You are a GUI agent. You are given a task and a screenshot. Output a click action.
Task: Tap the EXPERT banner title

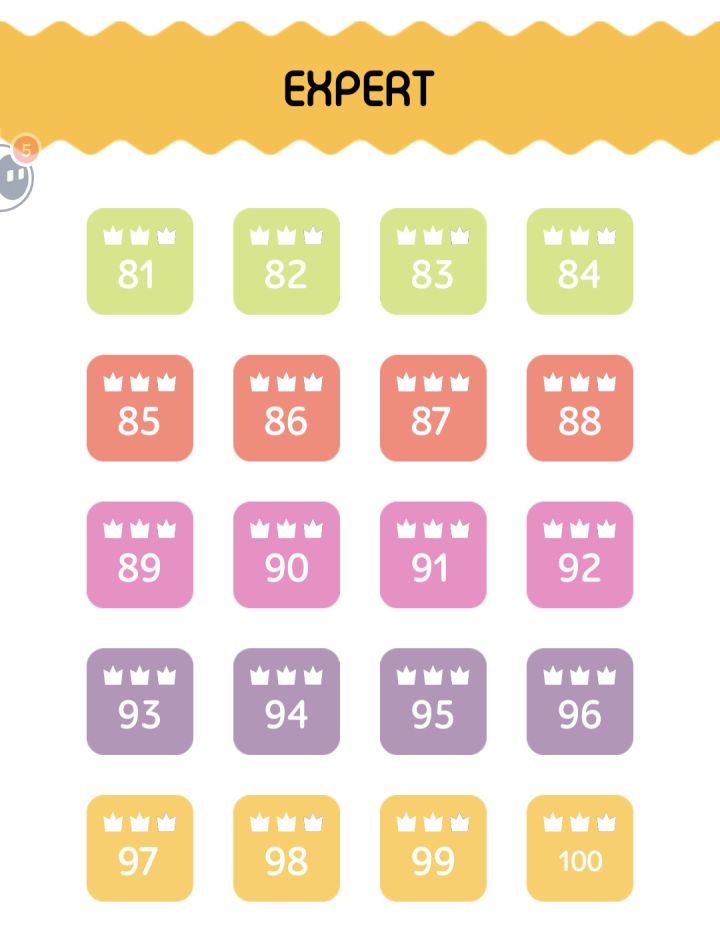click(x=360, y=88)
